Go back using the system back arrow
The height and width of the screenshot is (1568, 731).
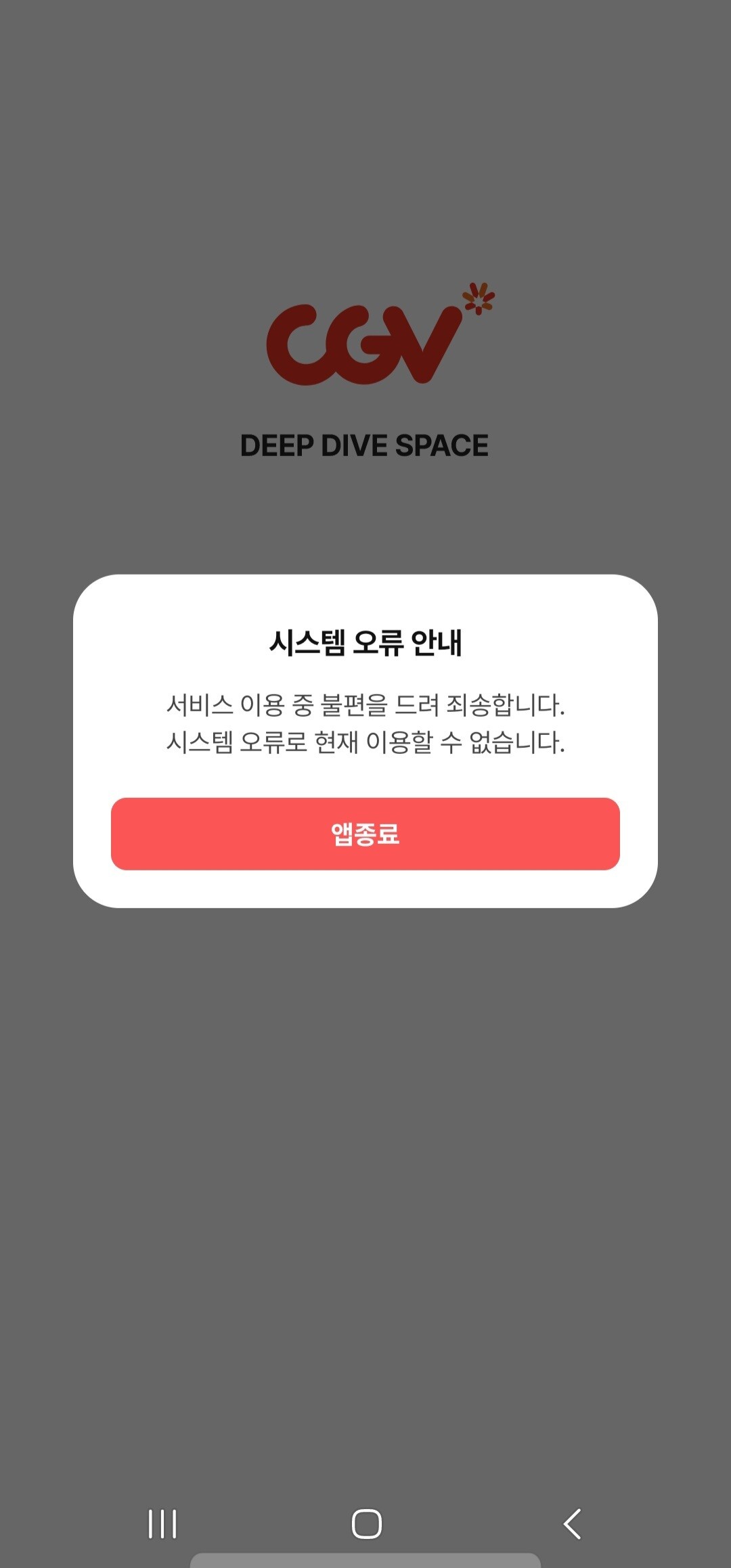coord(573,1524)
